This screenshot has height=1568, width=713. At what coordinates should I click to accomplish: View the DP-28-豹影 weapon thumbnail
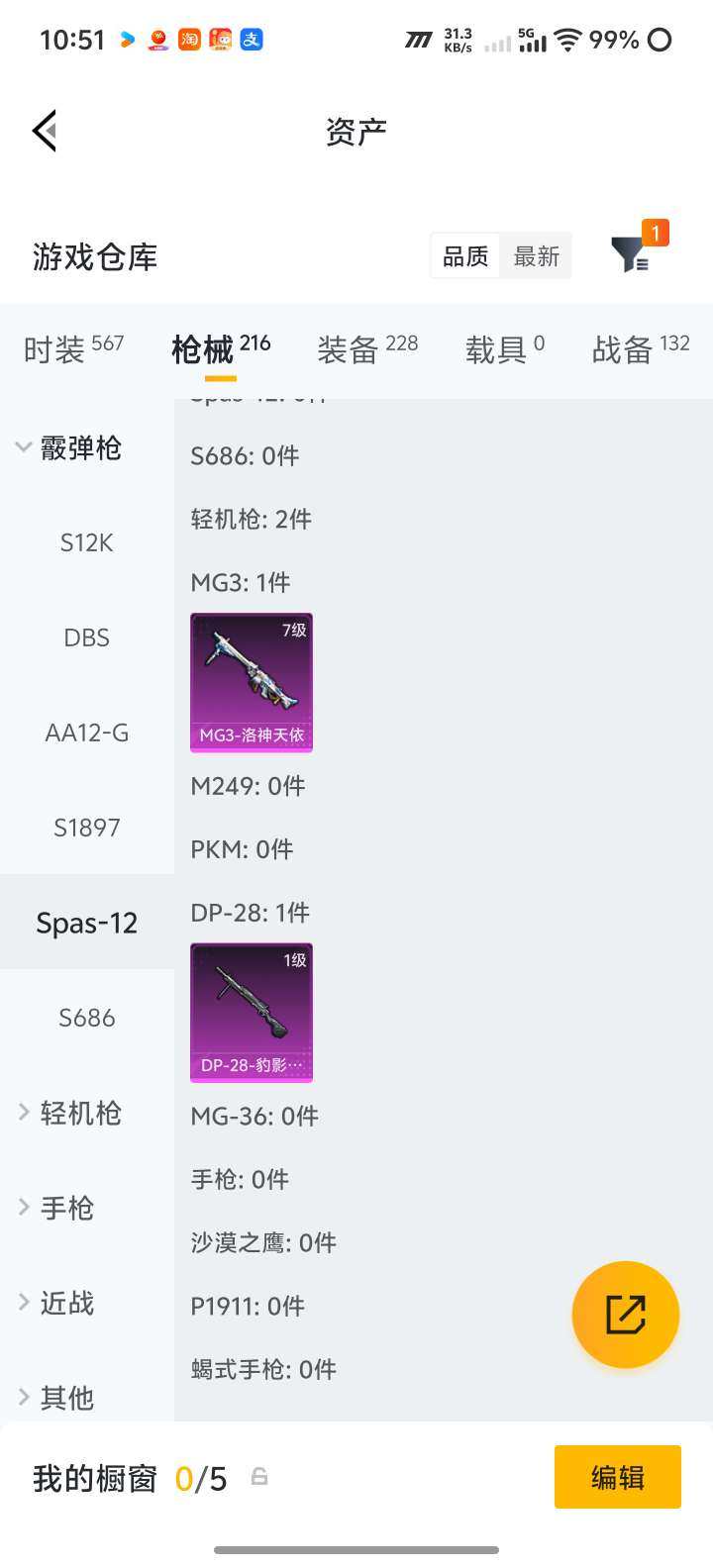coord(251,1013)
